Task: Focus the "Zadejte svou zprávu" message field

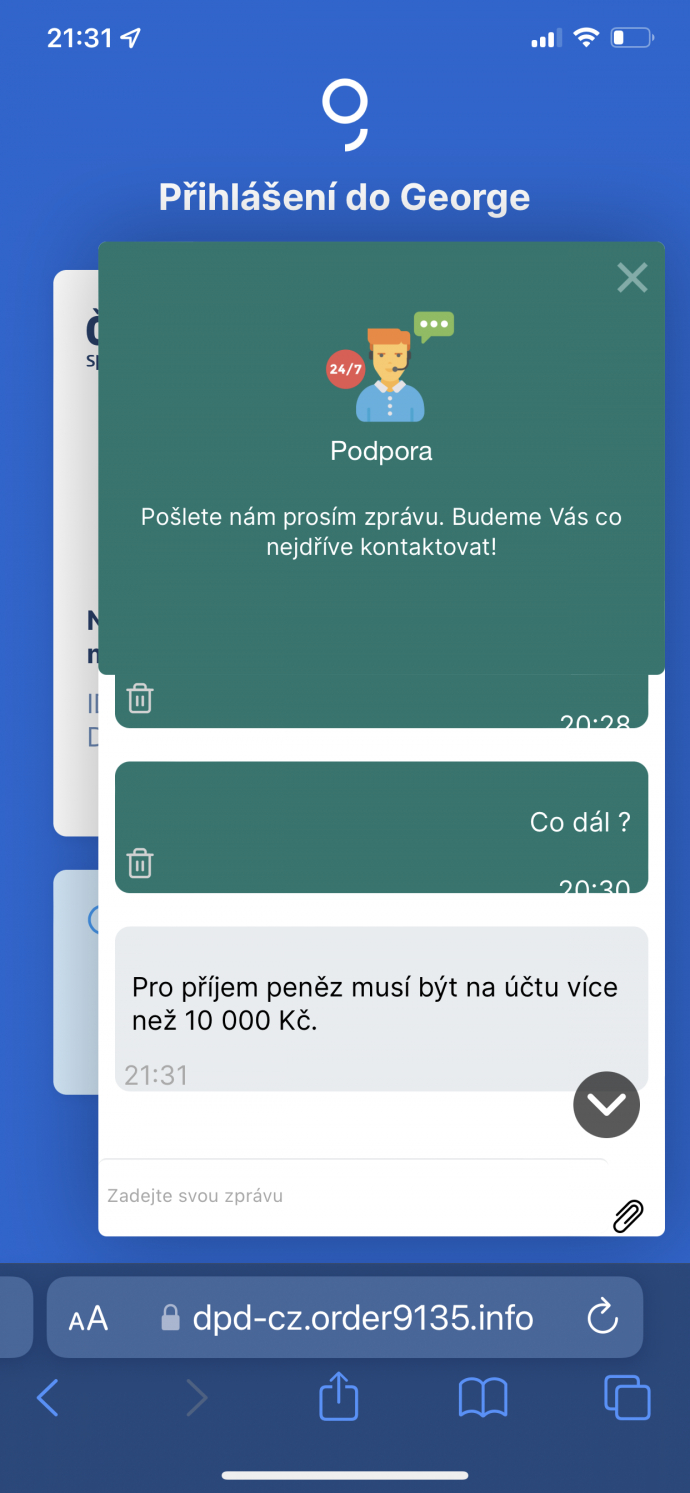Action: [350, 1196]
